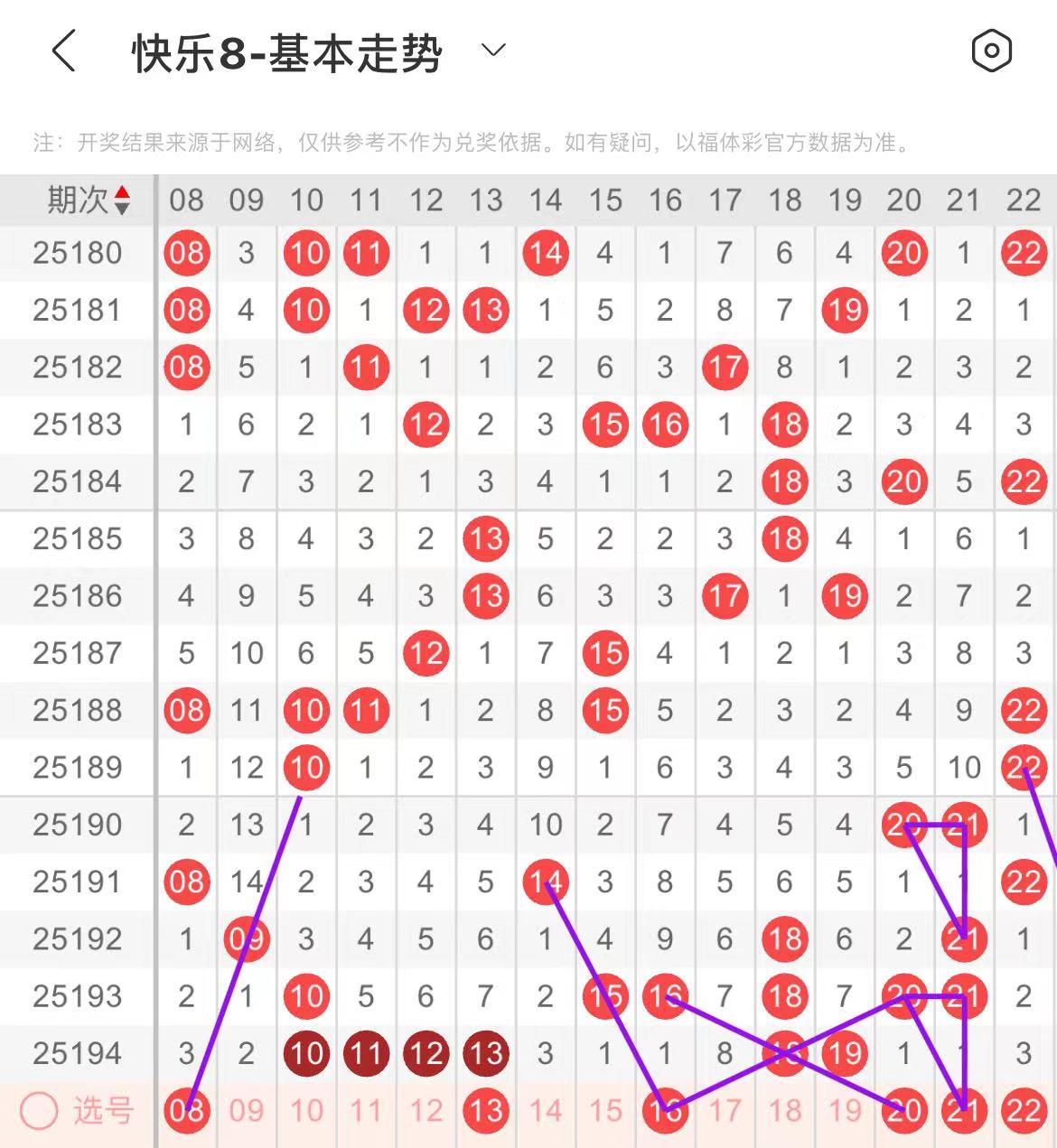1057x1148 pixels.
Task: Select number 15 in the 选号 row
Action: [x=605, y=1110]
